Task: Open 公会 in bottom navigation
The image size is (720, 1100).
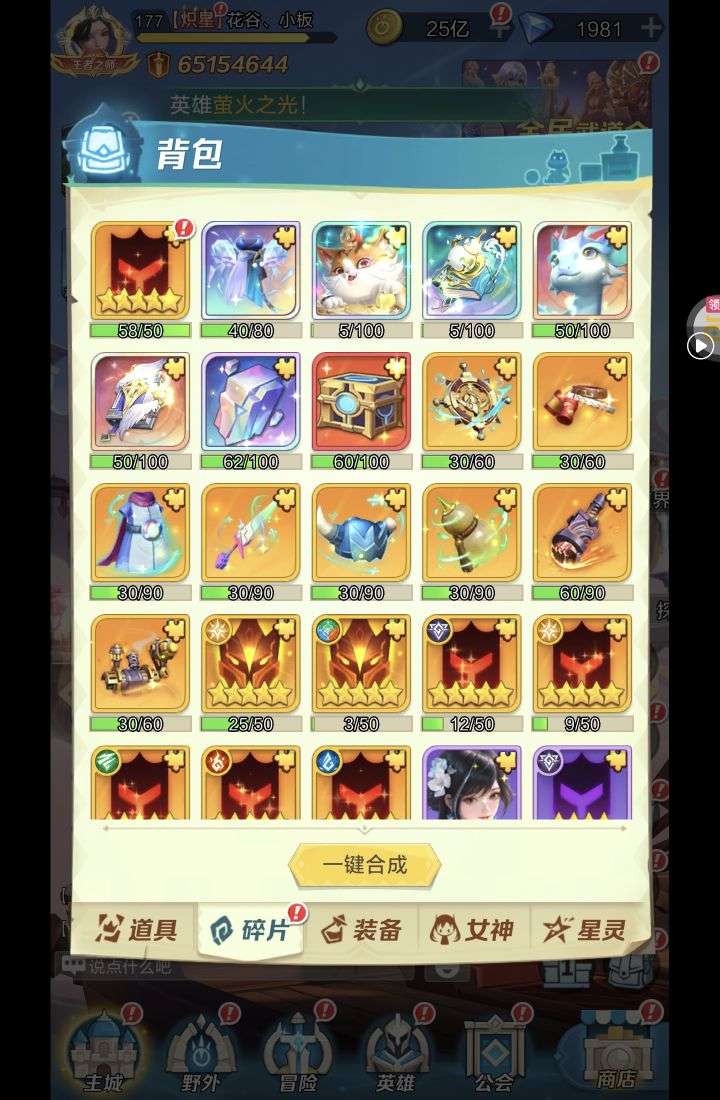Action: point(494,1052)
